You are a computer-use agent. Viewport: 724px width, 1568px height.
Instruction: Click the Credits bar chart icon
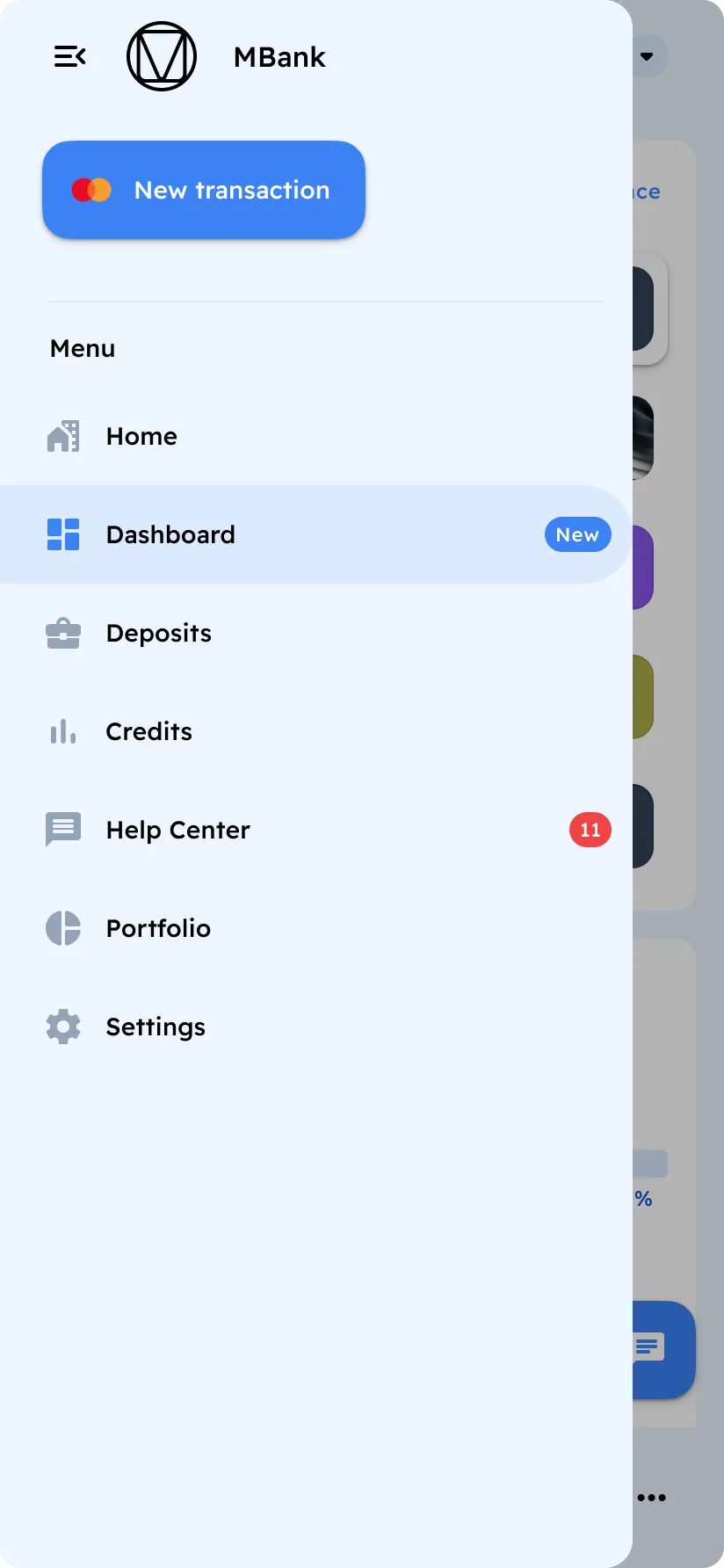click(x=62, y=731)
